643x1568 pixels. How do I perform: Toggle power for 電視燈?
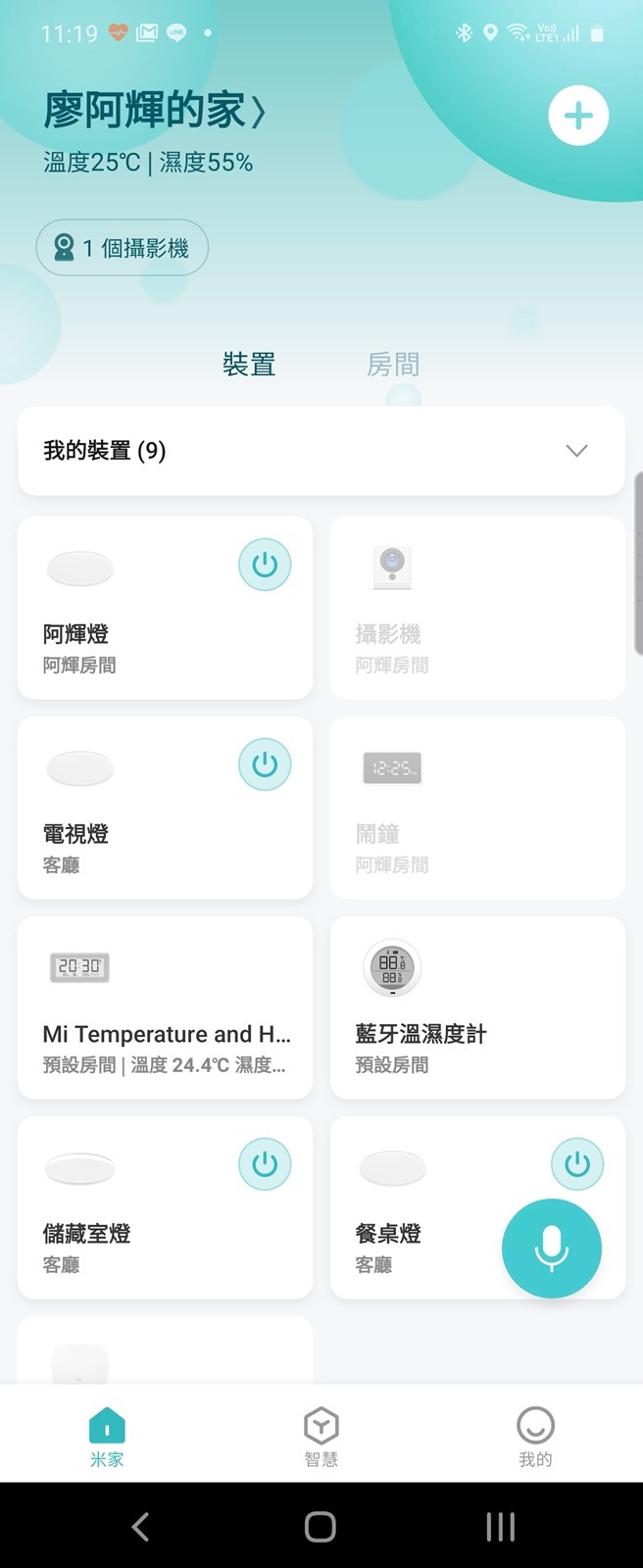[x=265, y=764]
